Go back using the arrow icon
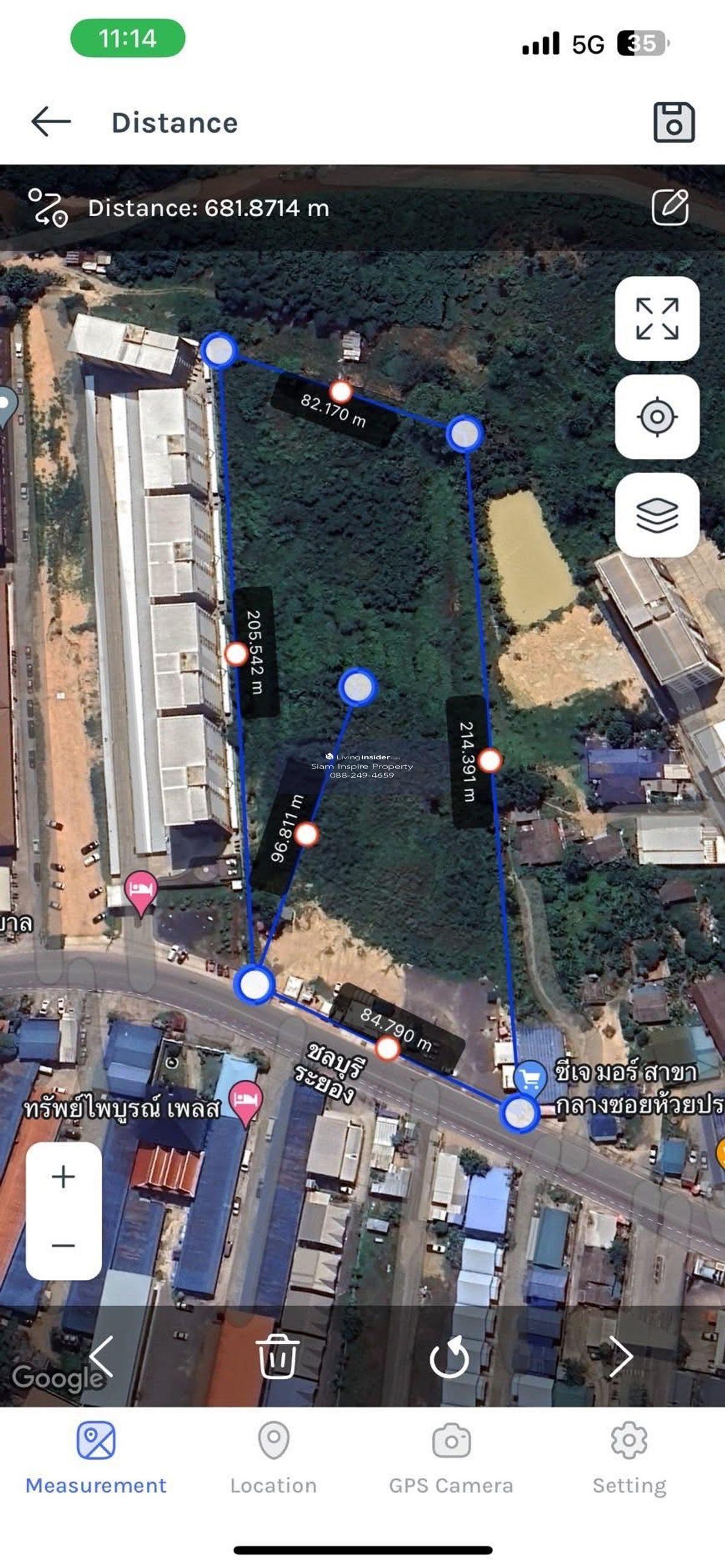 pos(51,122)
